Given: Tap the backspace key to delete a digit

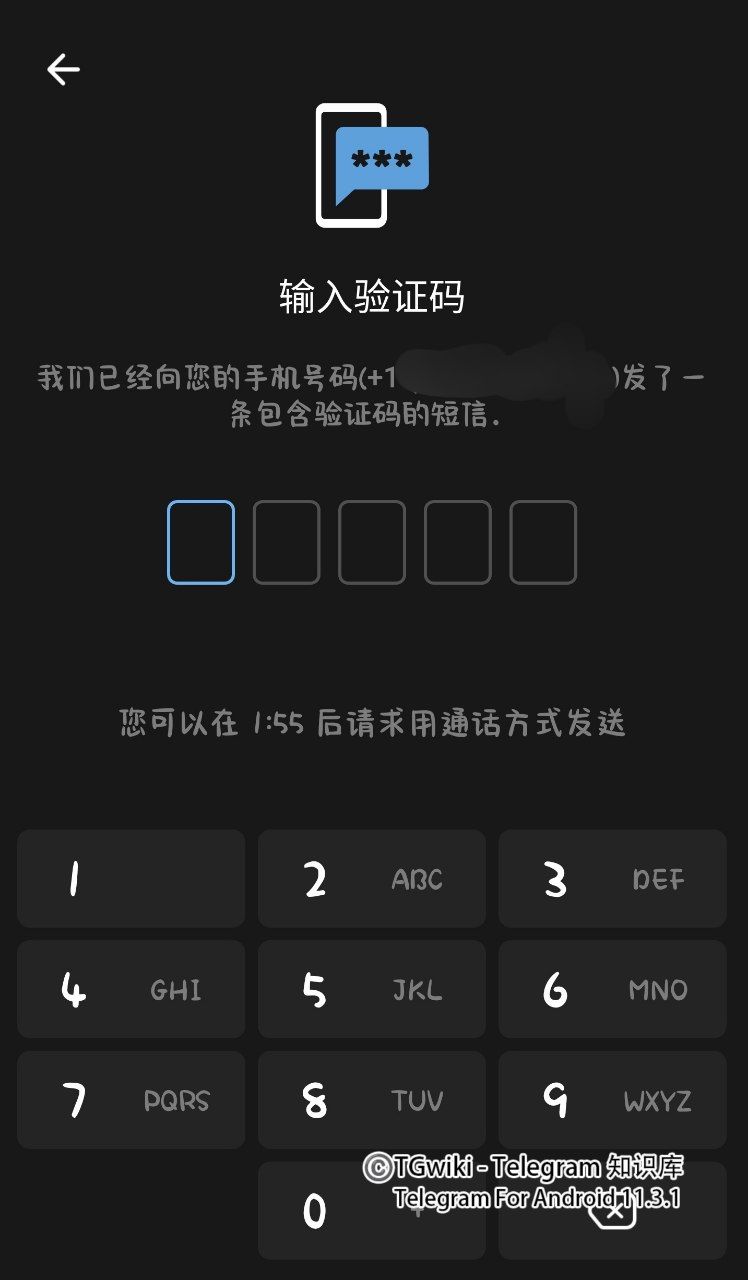Looking at the screenshot, I should pyautogui.click(x=613, y=1210).
